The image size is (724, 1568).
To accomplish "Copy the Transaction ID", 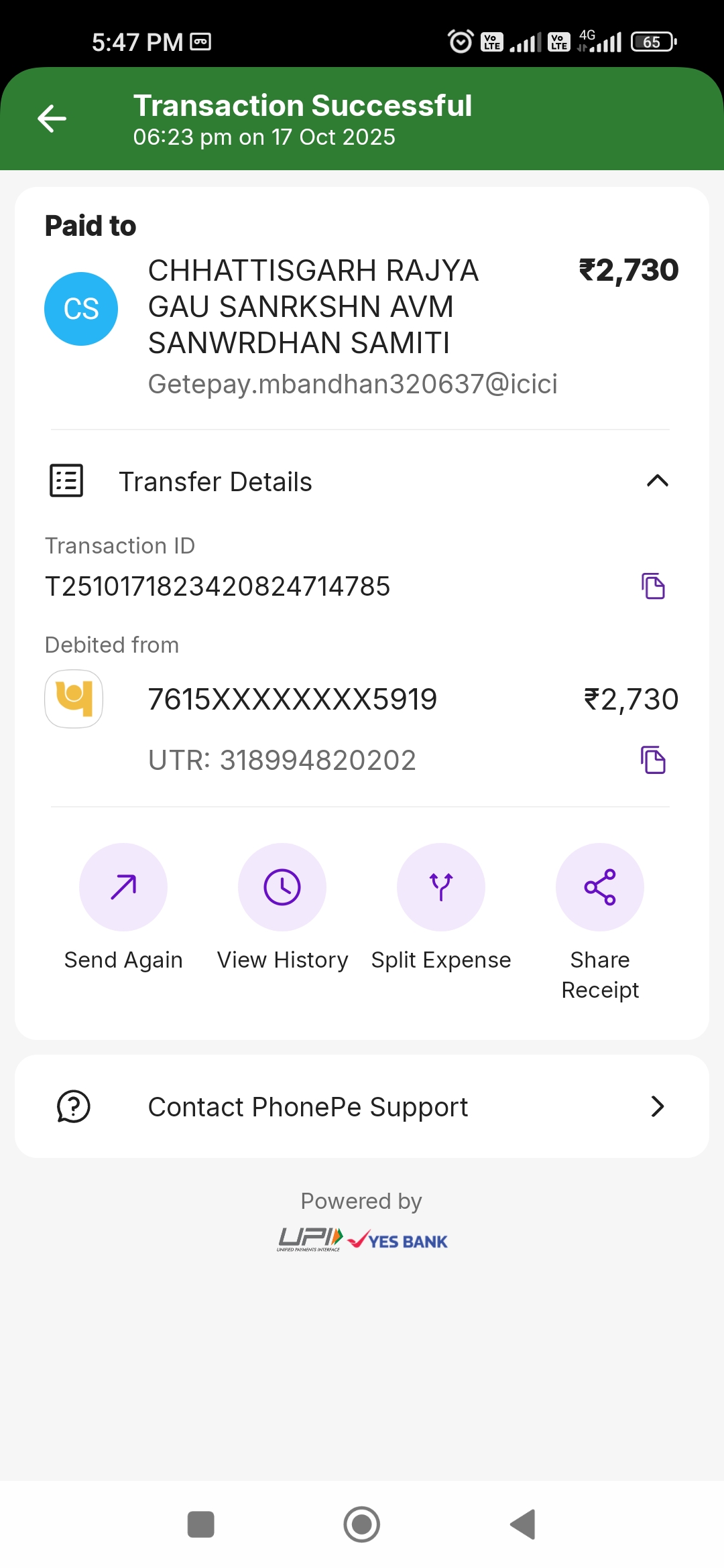I will tap(653, 586).
